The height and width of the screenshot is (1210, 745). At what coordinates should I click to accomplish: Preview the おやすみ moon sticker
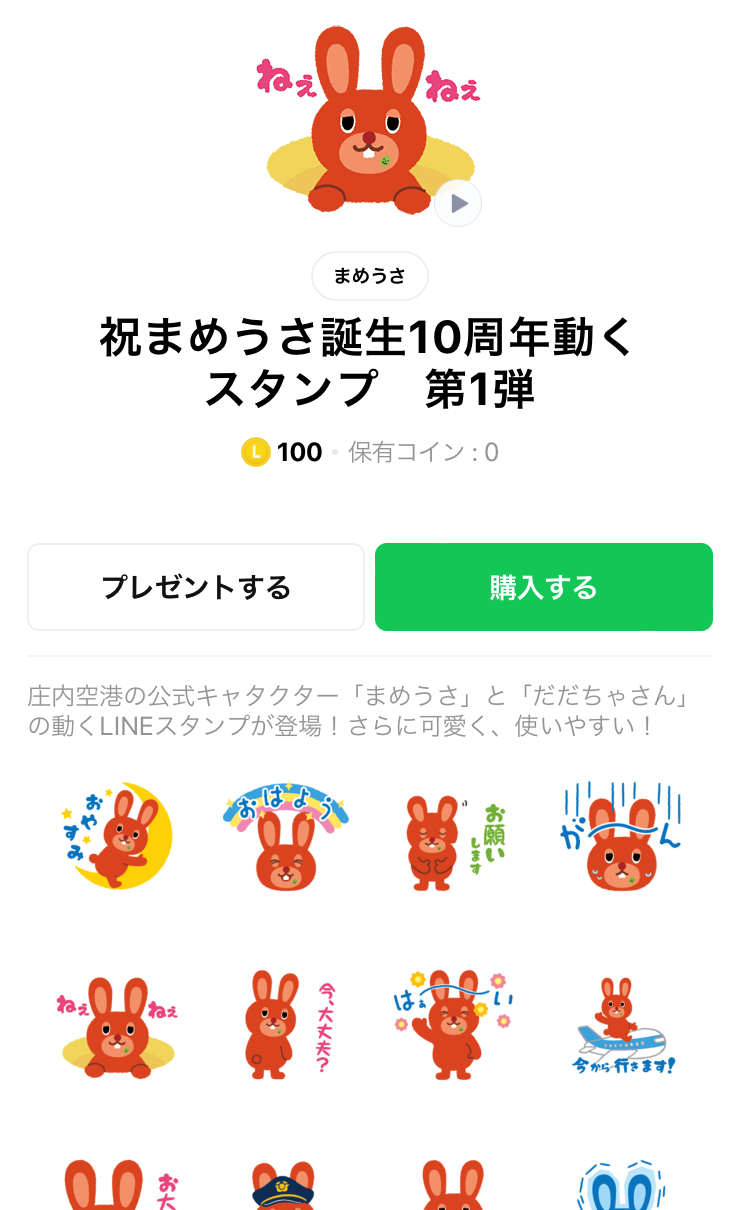[x=116, y=836]
